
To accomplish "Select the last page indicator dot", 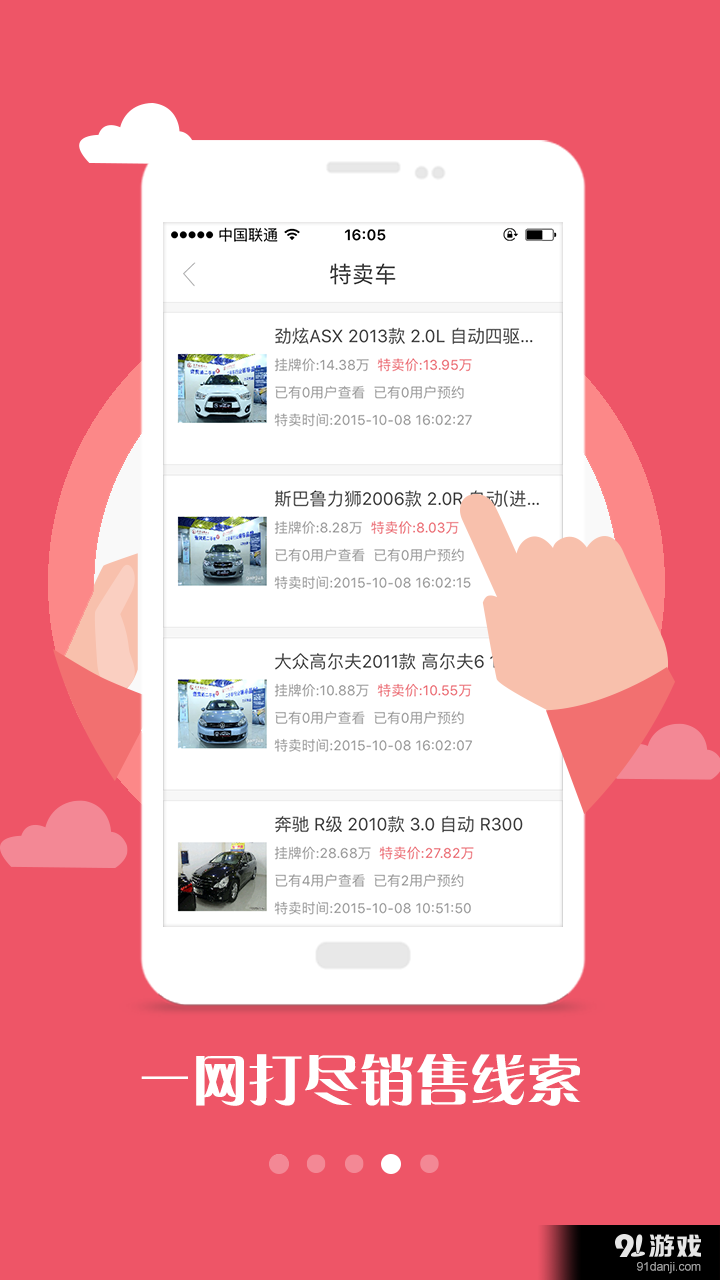I will click(x=428, y=1164).
